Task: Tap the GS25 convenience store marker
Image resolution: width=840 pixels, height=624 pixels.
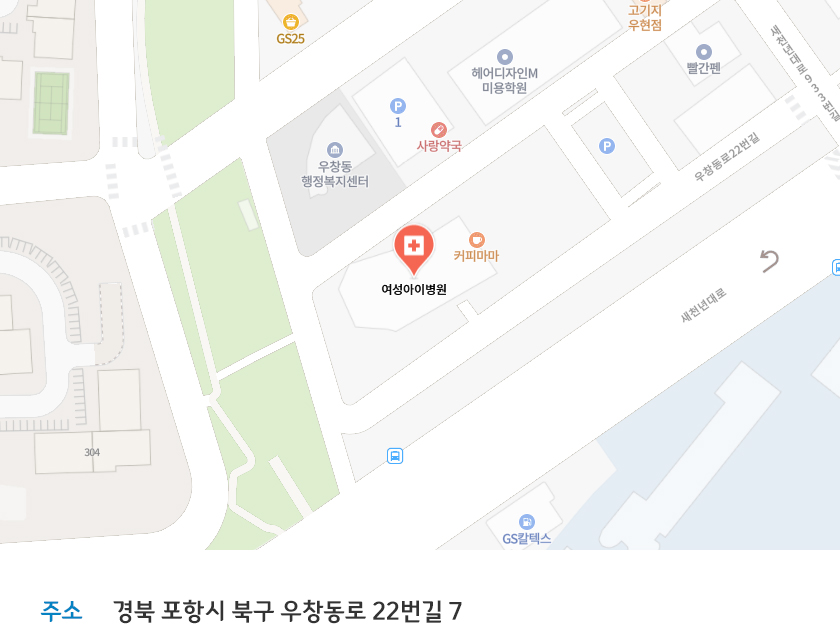Action: [x=290, y=22]
